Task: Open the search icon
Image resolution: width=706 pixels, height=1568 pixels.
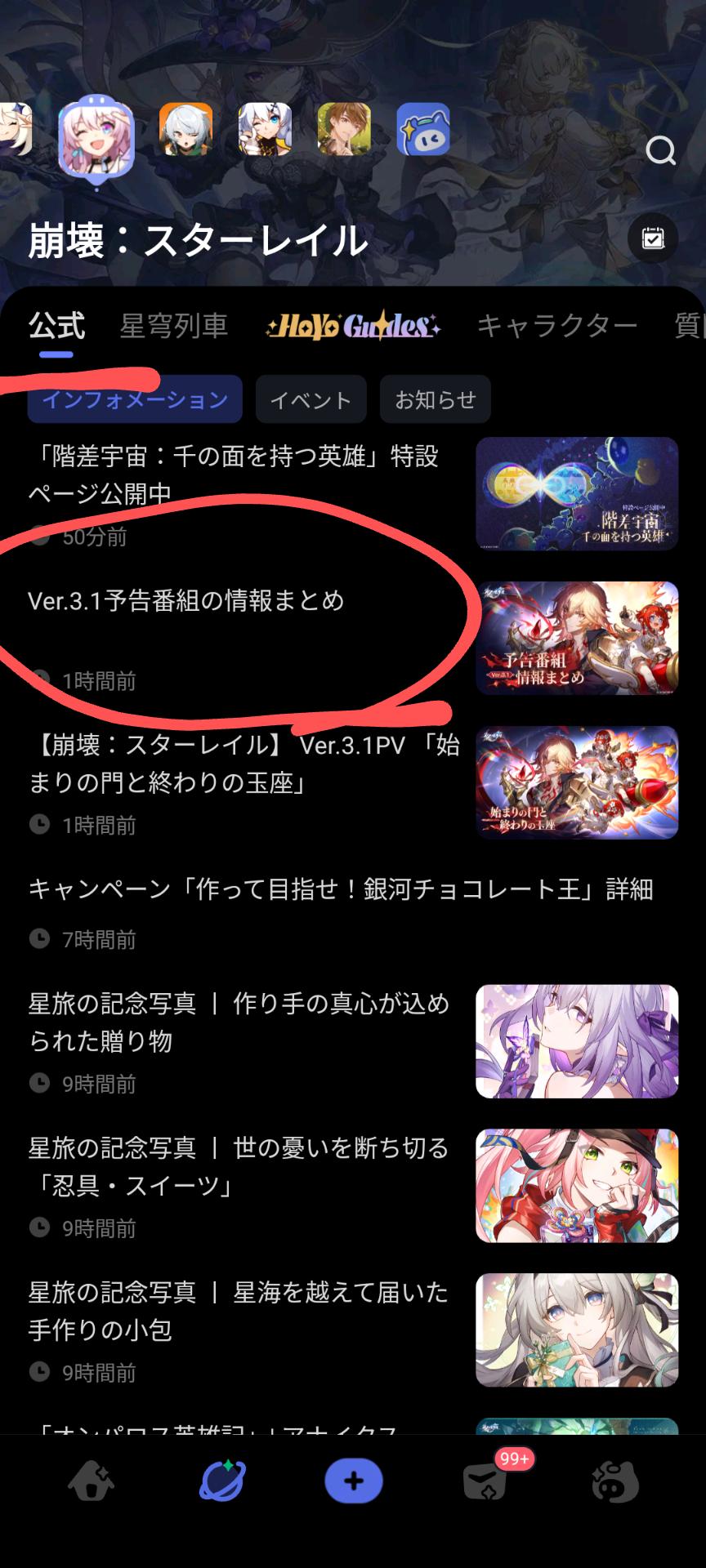Action: pos(660,151)
